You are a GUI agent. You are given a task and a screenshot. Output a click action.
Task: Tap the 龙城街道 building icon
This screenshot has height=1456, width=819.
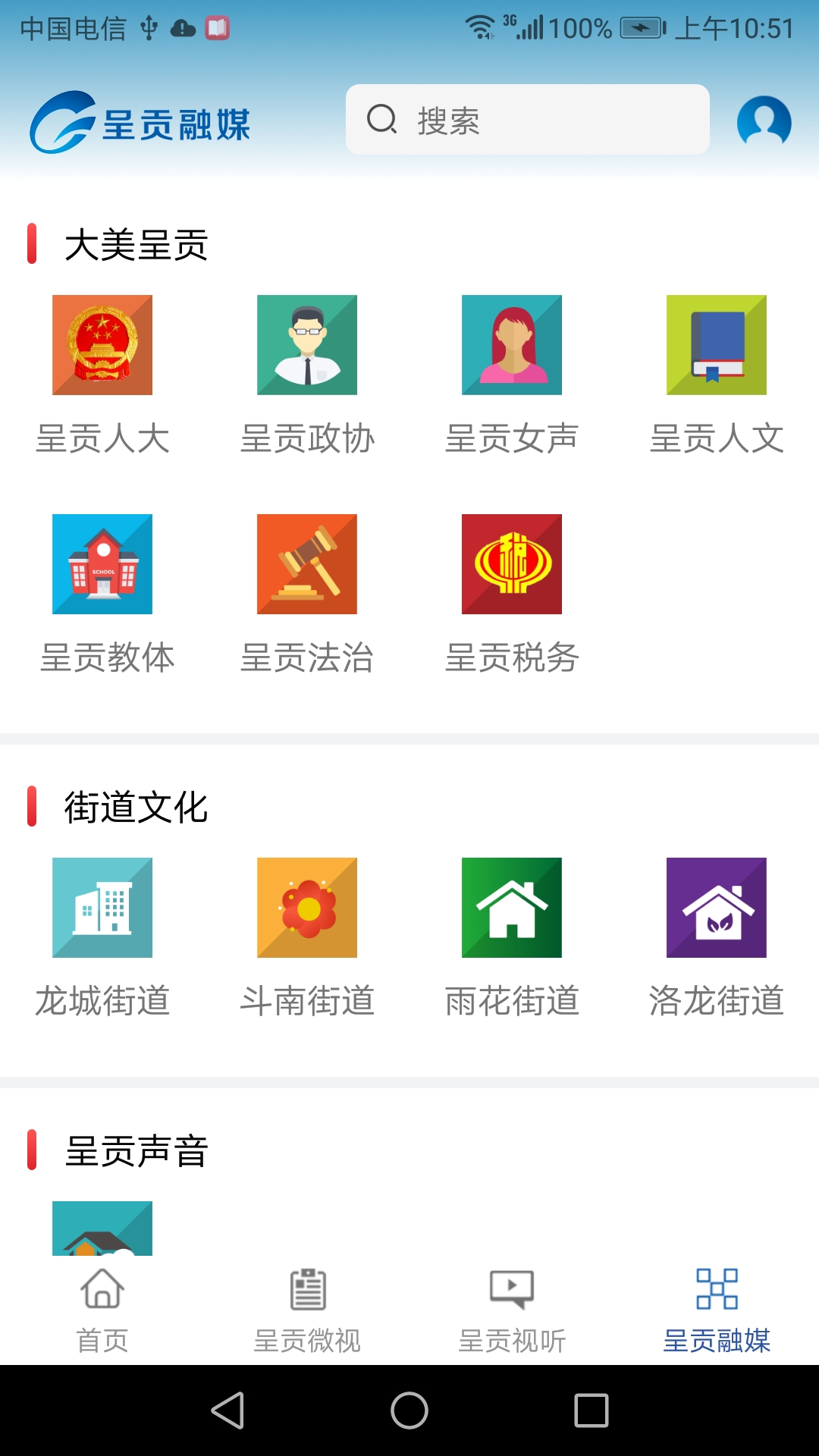(x=102, y=908)
